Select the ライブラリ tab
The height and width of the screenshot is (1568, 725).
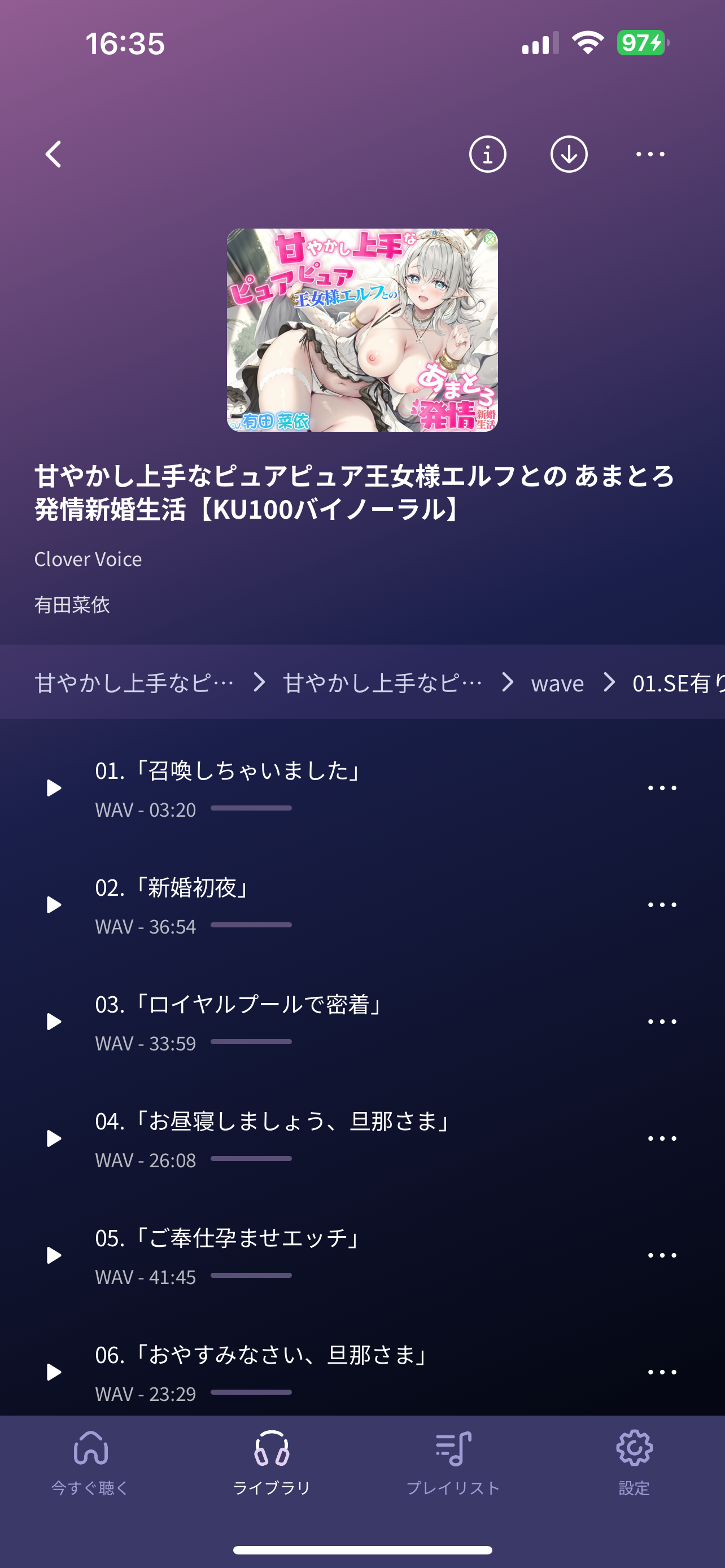coord(272,1462)
